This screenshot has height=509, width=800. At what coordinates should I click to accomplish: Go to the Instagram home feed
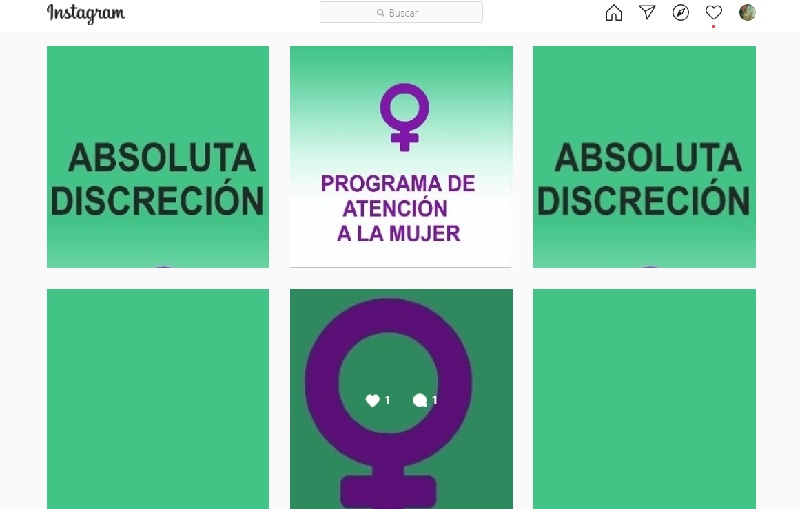pyautogui.click(x=614, y=13)
